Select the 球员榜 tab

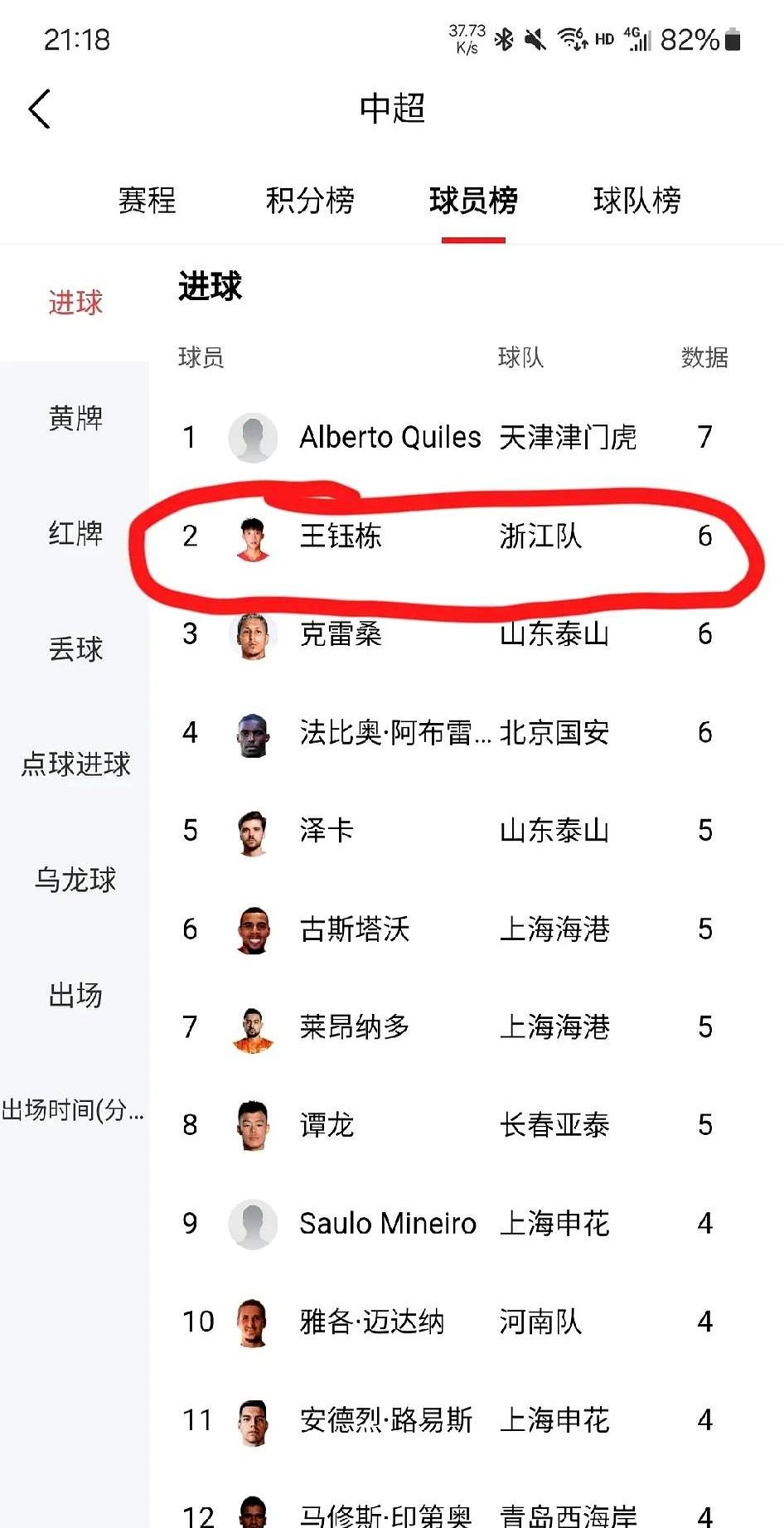pyautogui.click(x=473, y=201)
